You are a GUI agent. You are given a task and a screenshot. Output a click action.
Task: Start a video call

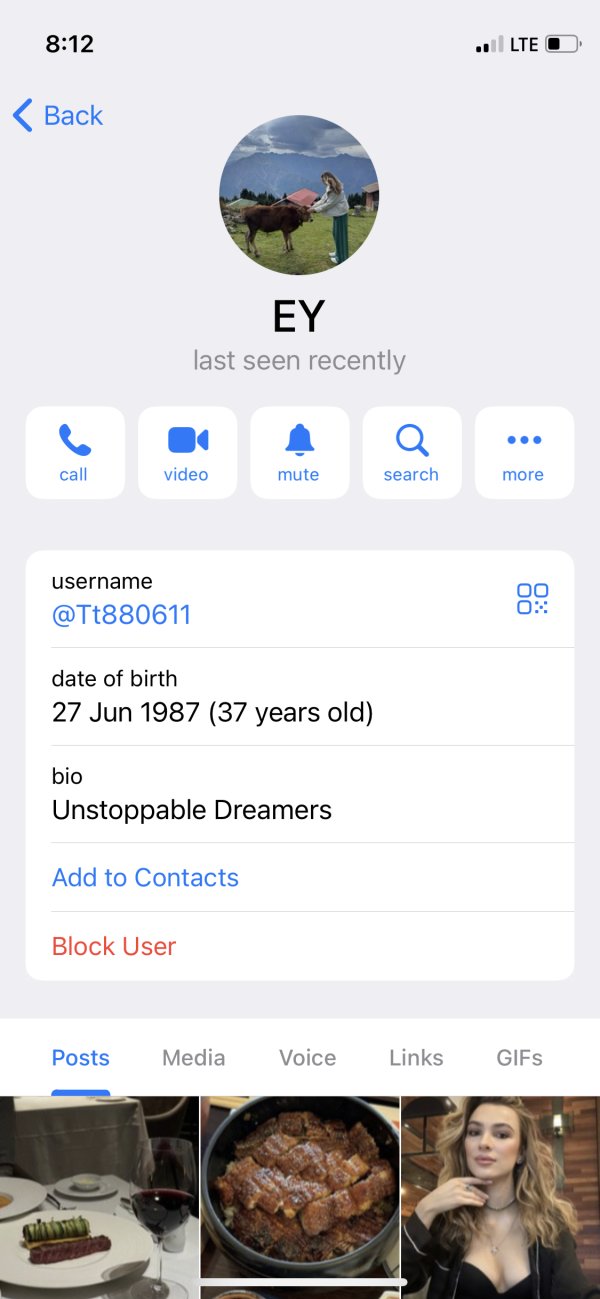point(187,452)
